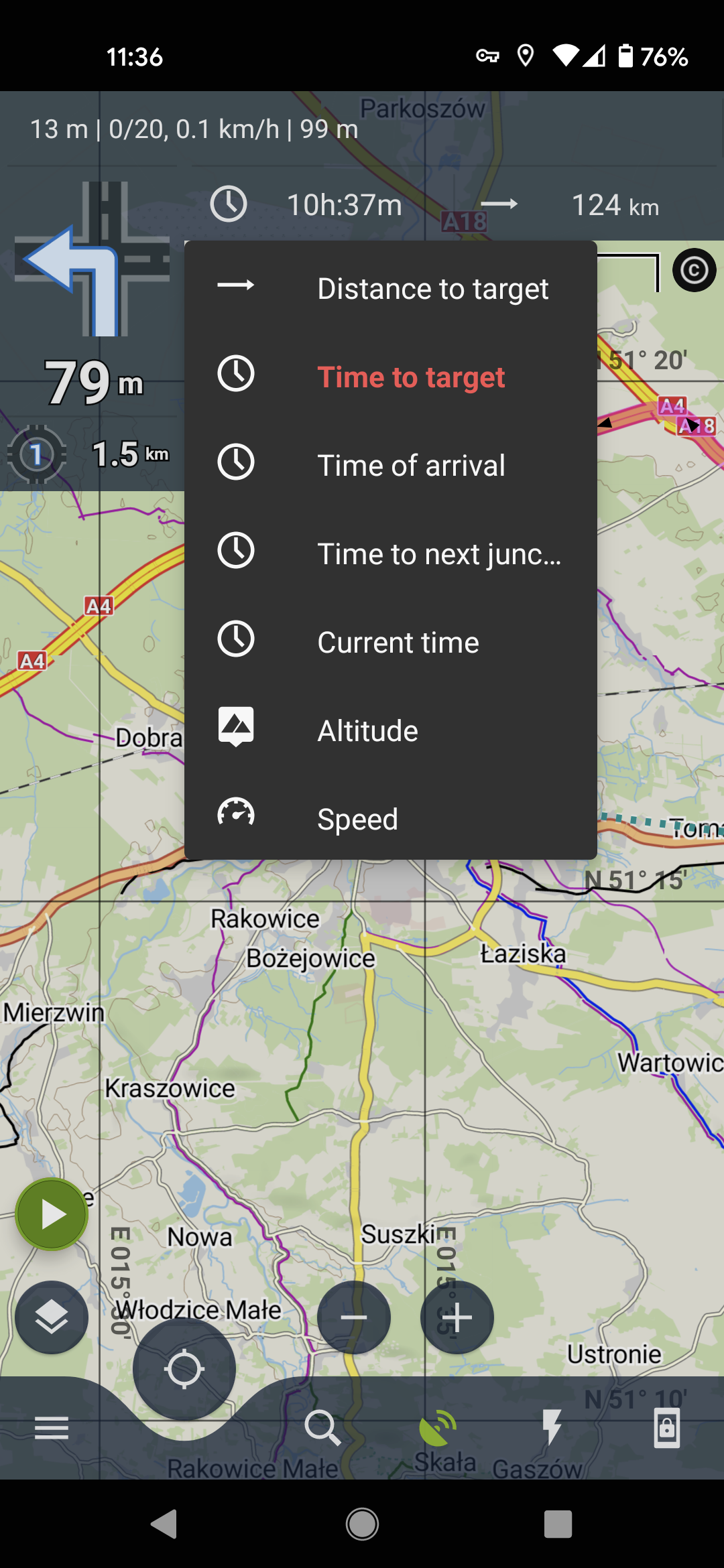Choose Altitude from the list
This screenshot has width=724, height=1568.
coord(390,730)
